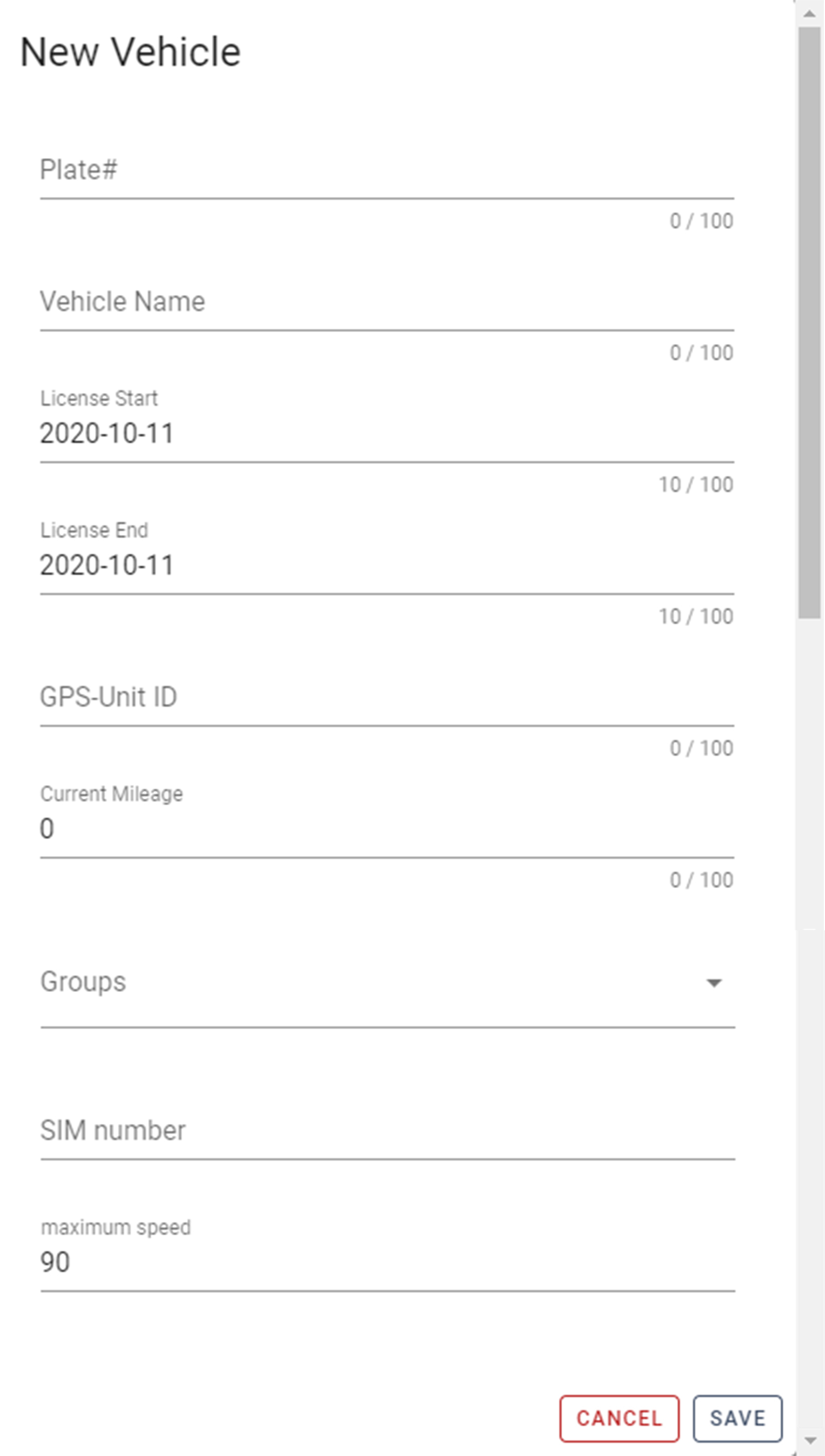Change the License End date

[x=387, y=566]
